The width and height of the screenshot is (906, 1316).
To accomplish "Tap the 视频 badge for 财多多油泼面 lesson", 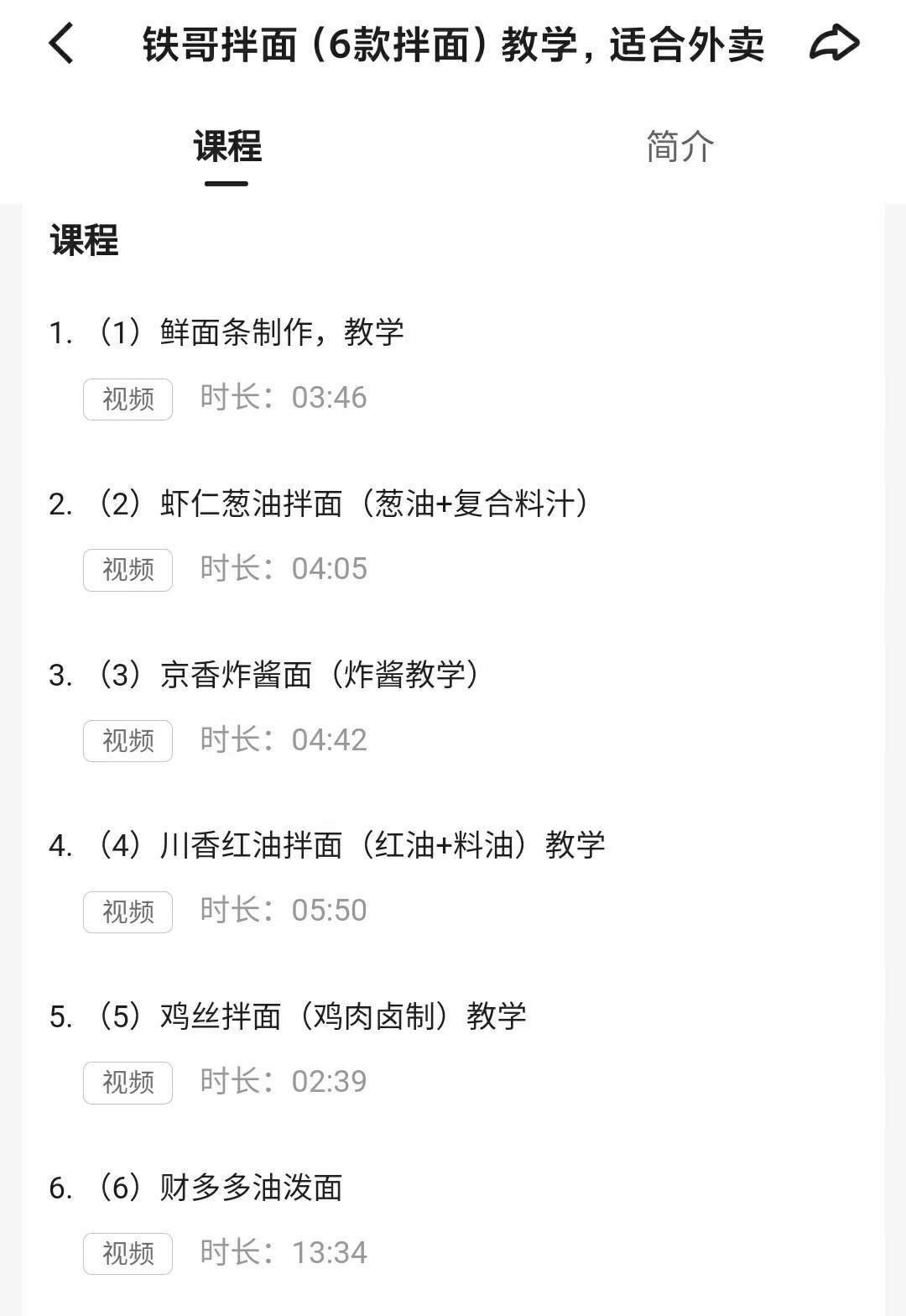I will coord(127,1254).
